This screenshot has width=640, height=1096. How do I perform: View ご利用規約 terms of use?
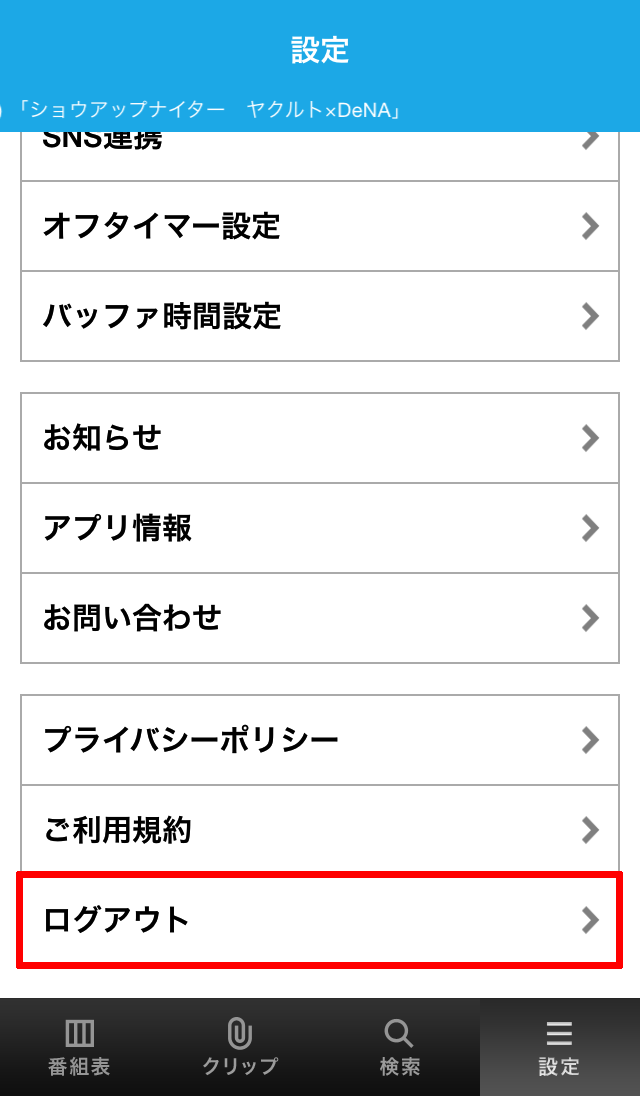[320, 830]
